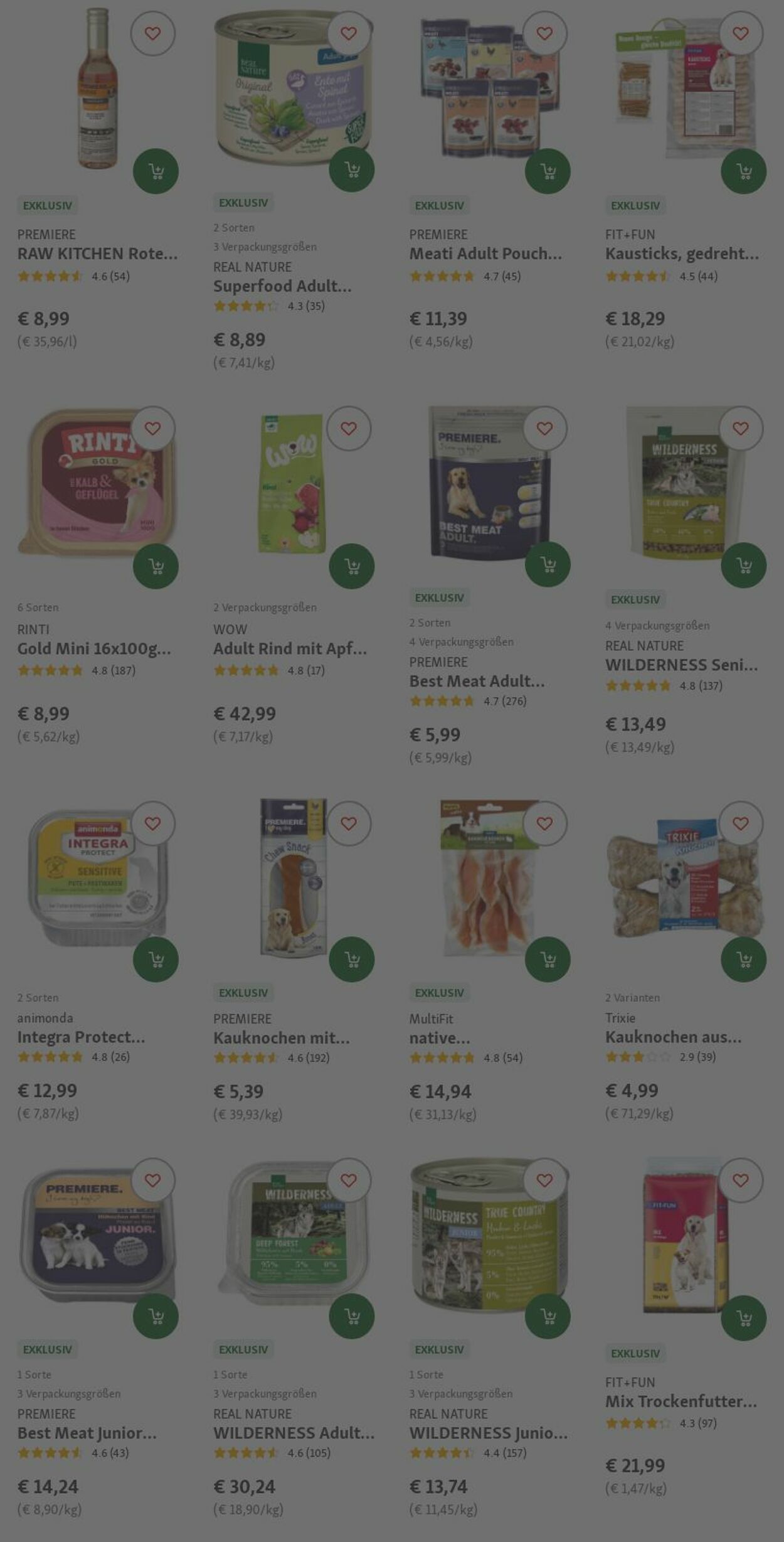Add Superfood Adult to cart
This screenshot has height=1542, width=784.
pyautogui.click(x=352, y=169)
